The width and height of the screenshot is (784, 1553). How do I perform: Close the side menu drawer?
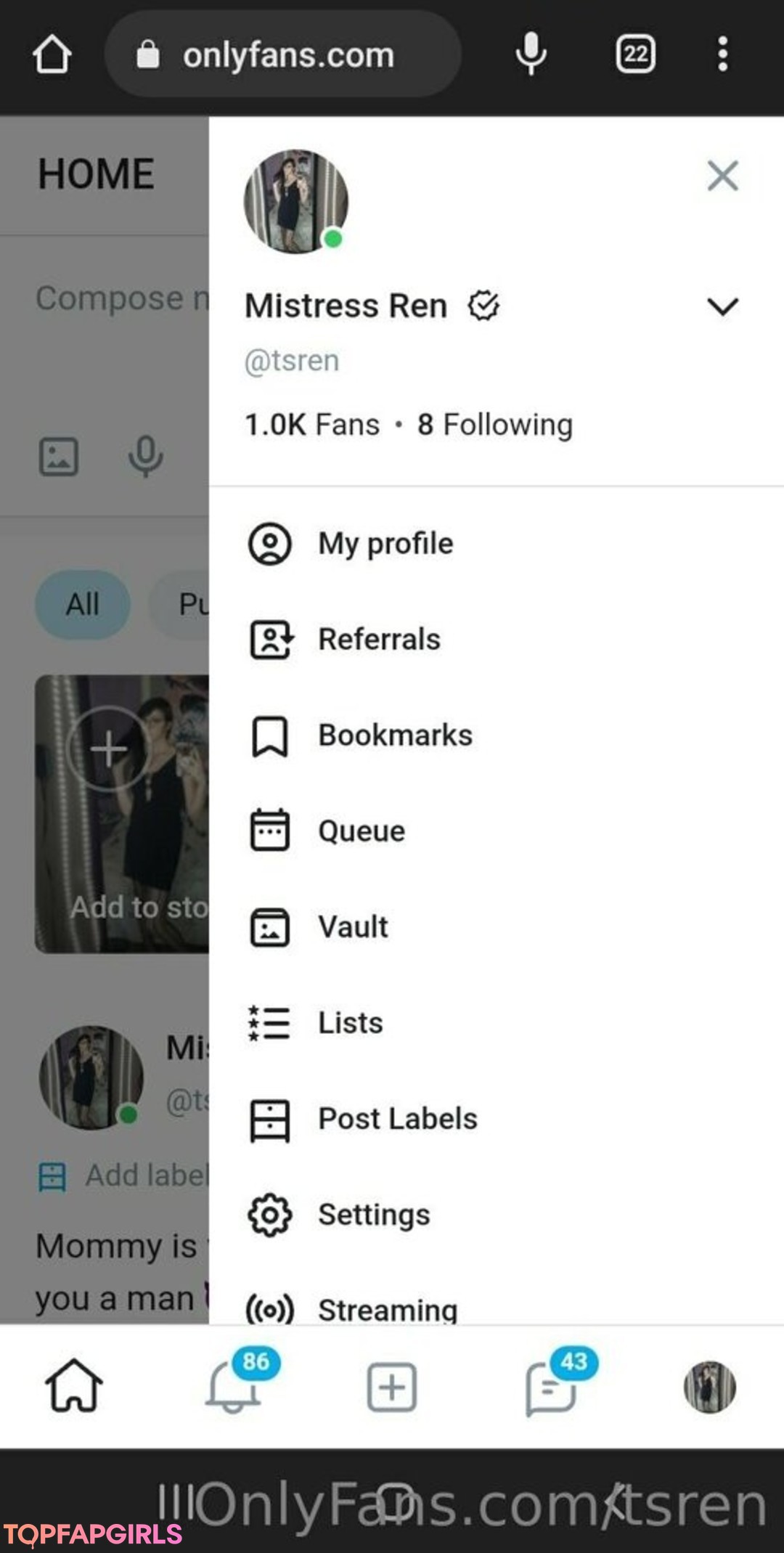722,176
